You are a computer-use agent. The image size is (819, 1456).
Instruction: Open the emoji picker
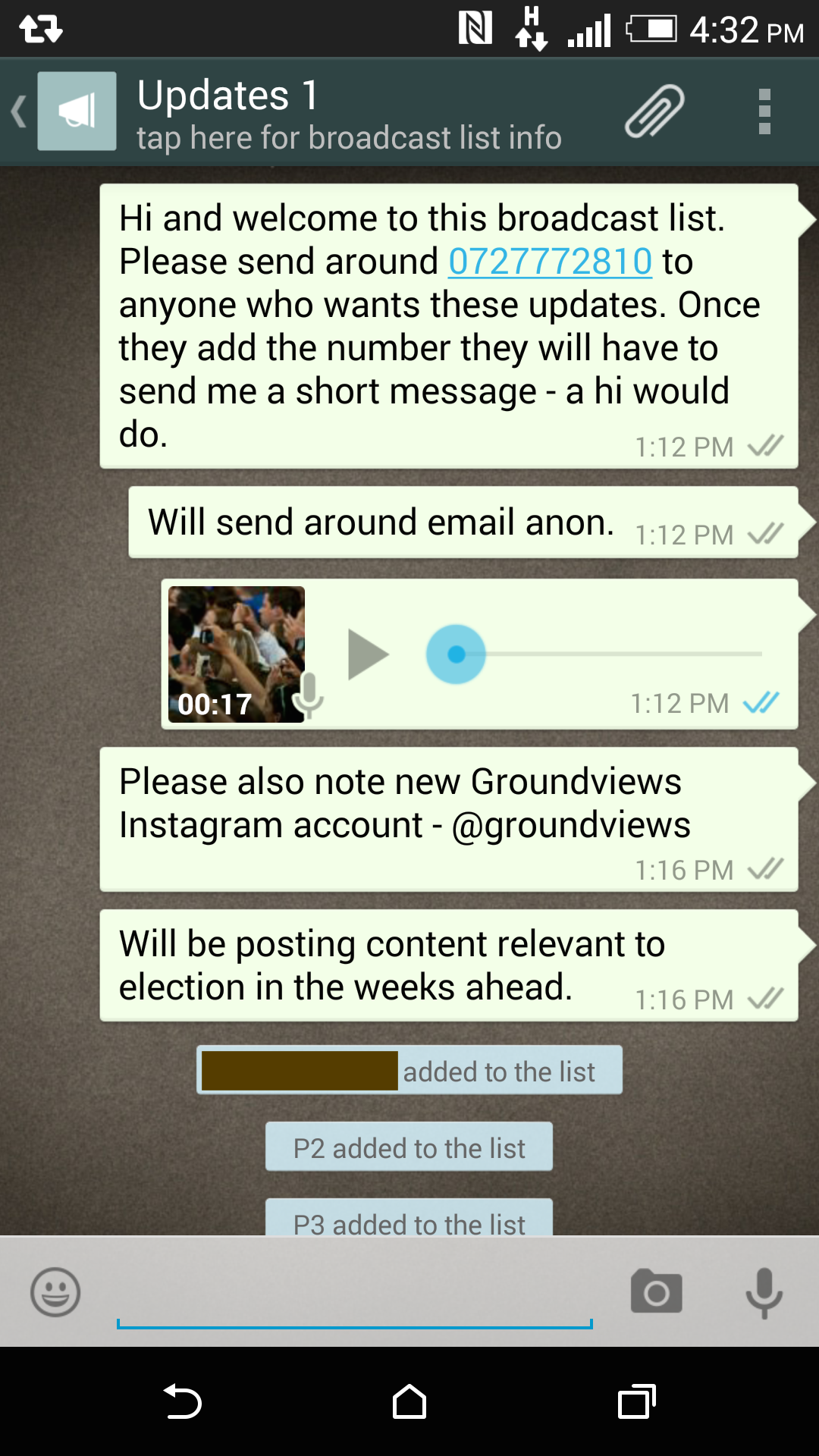point(55,1292)
